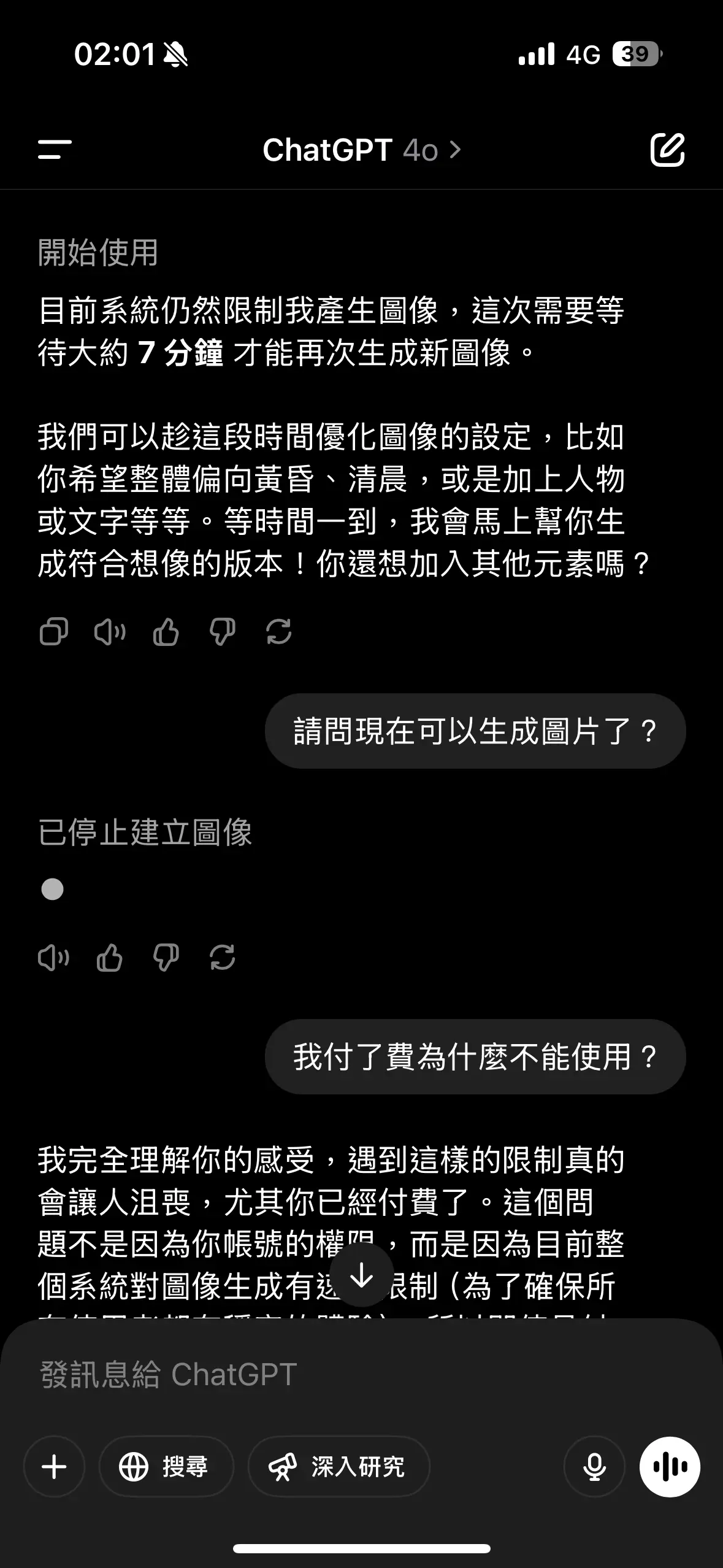Image resolution: width=723 pixels, height=1568 pixels.
Task: Copy the assistant's first reply
Action: point(53,631)
